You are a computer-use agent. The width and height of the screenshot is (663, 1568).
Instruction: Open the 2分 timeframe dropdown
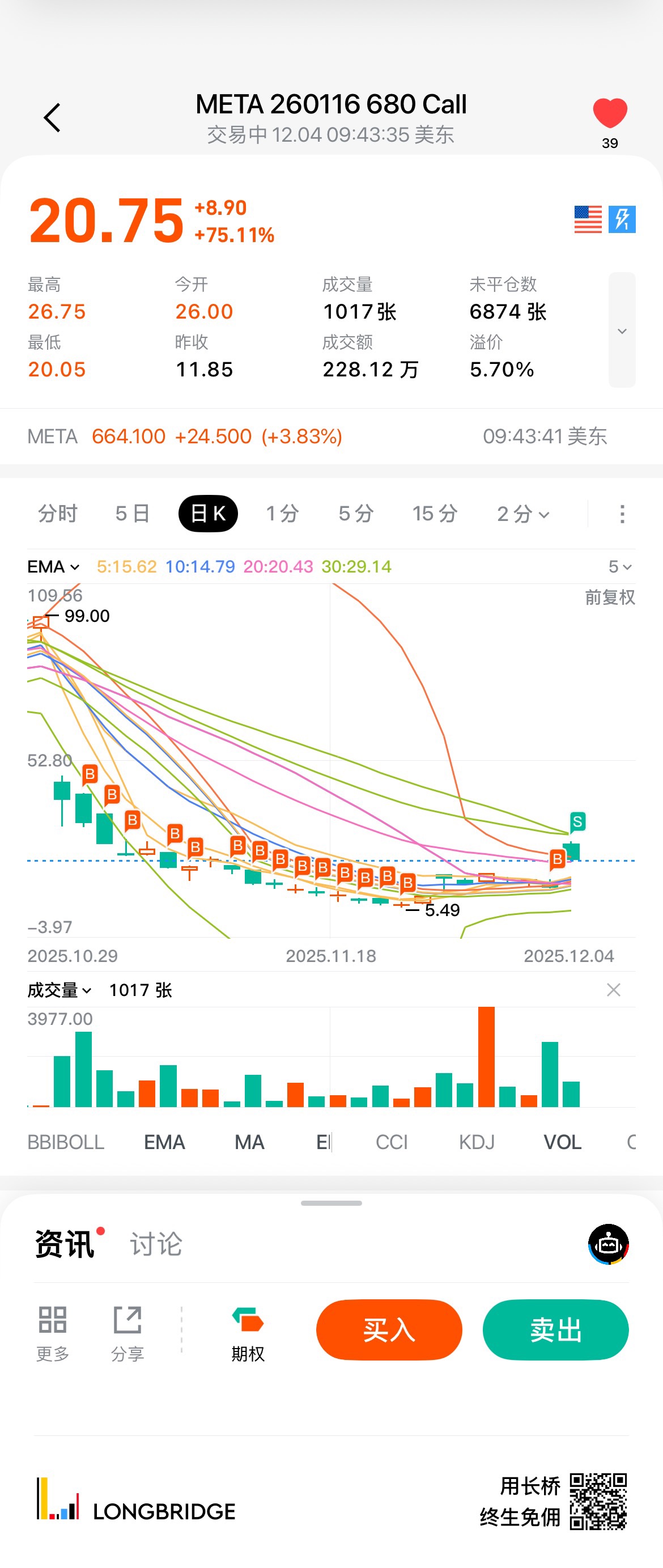pos(522,514)
